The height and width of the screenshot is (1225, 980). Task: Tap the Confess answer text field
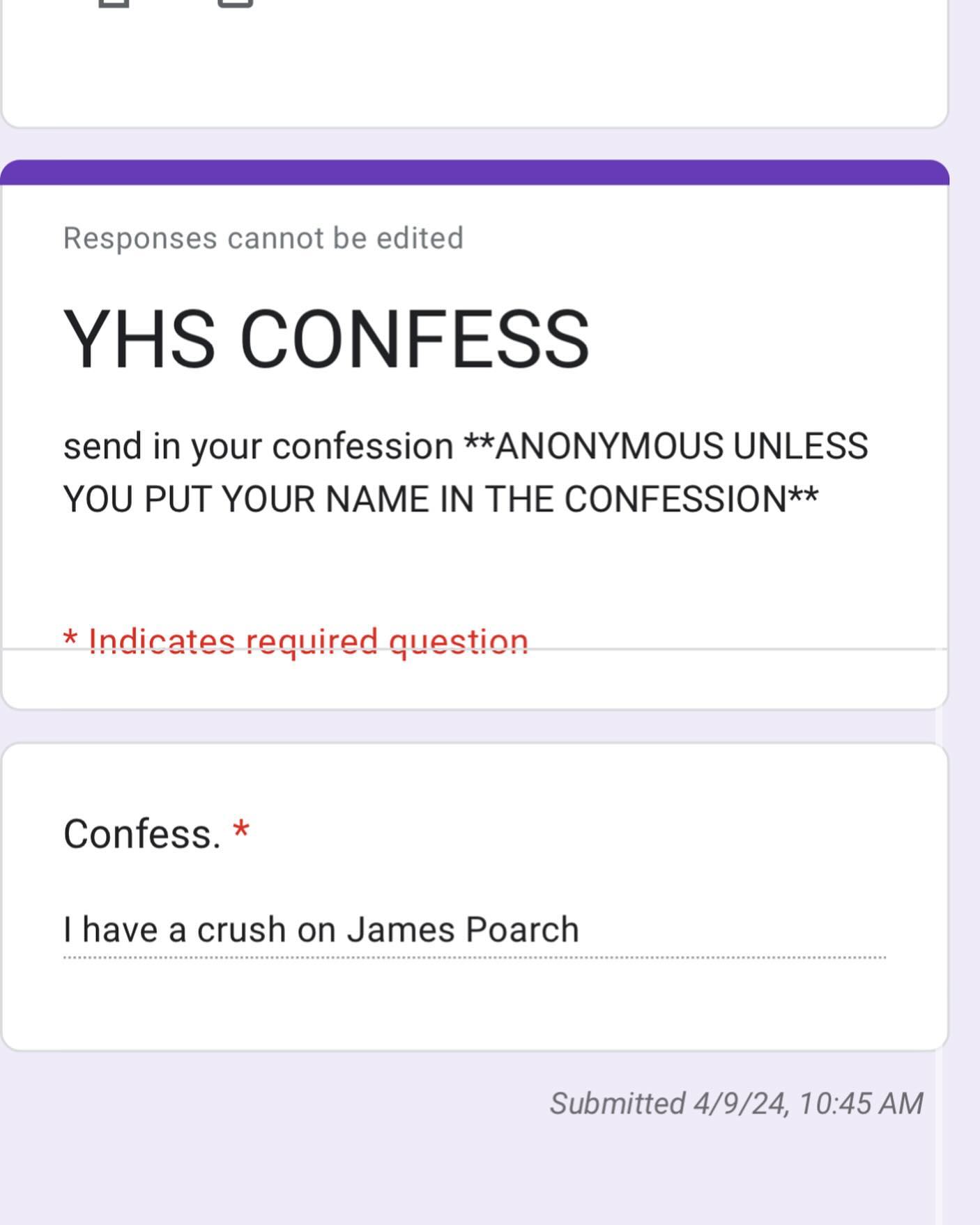(474, 930)
